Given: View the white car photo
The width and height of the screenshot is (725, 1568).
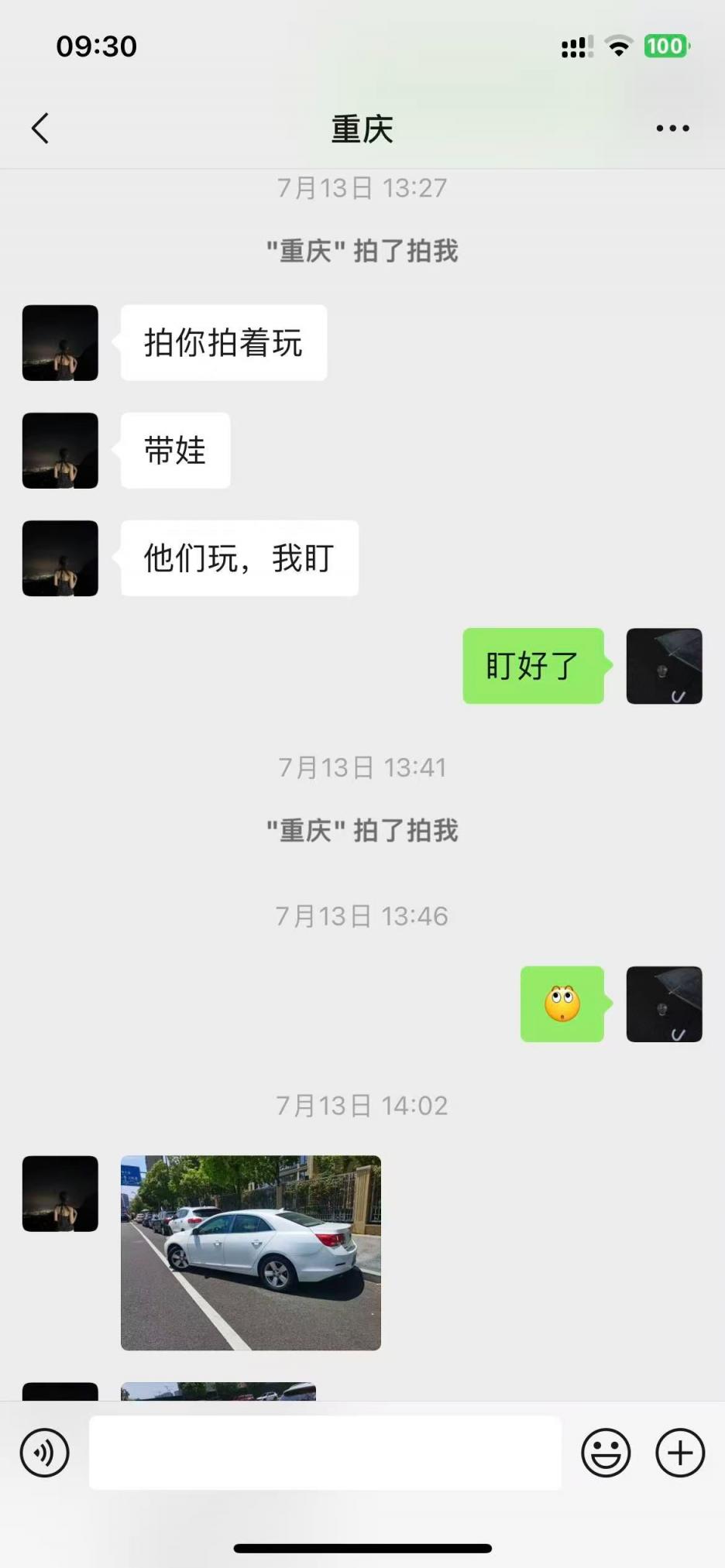Looking at the screenshot, I should point(251,1253).
